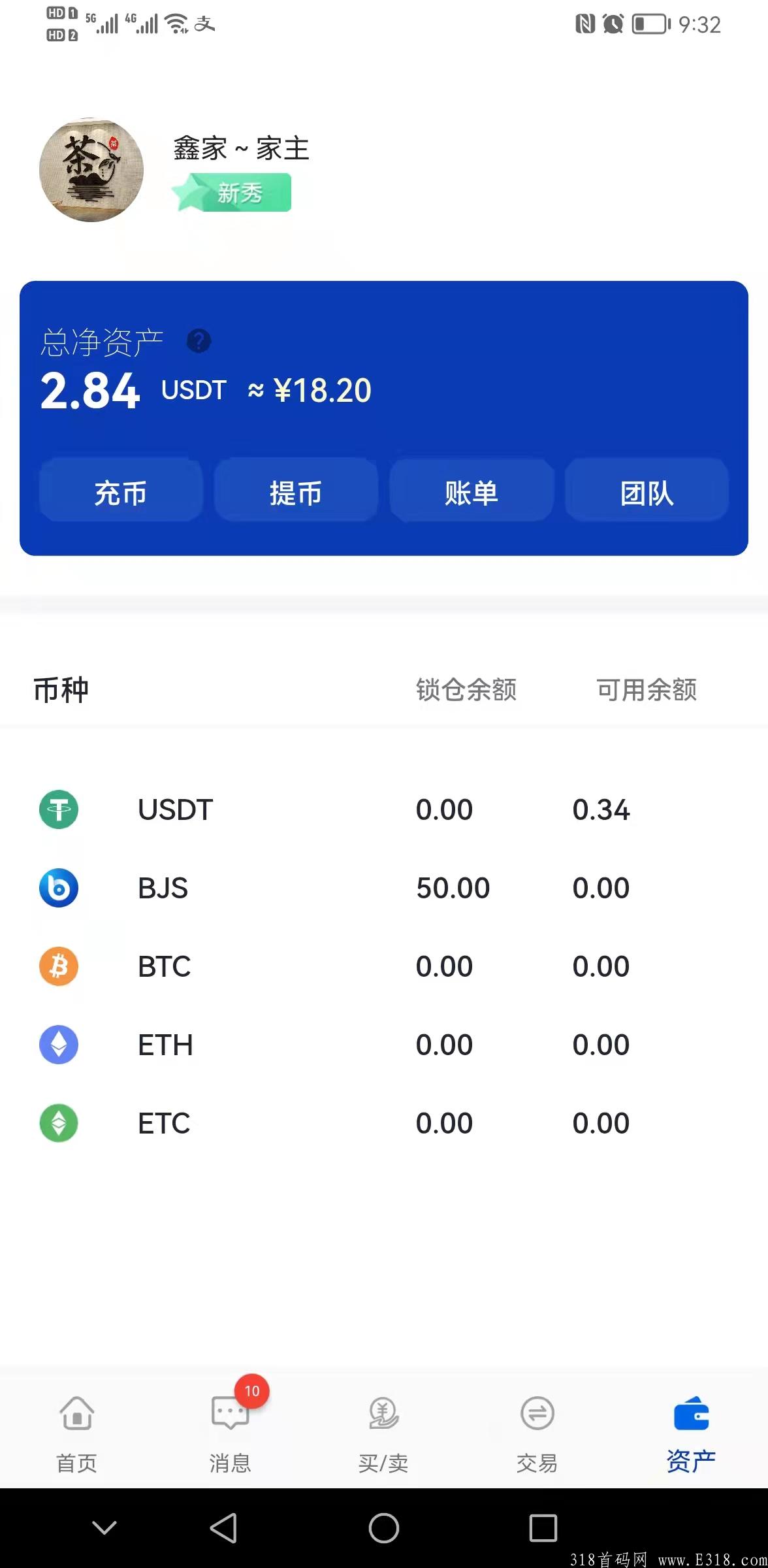768x1568 pixels.
Task: Tap the 首页 home icon
Action: [x=77, y=1411]
